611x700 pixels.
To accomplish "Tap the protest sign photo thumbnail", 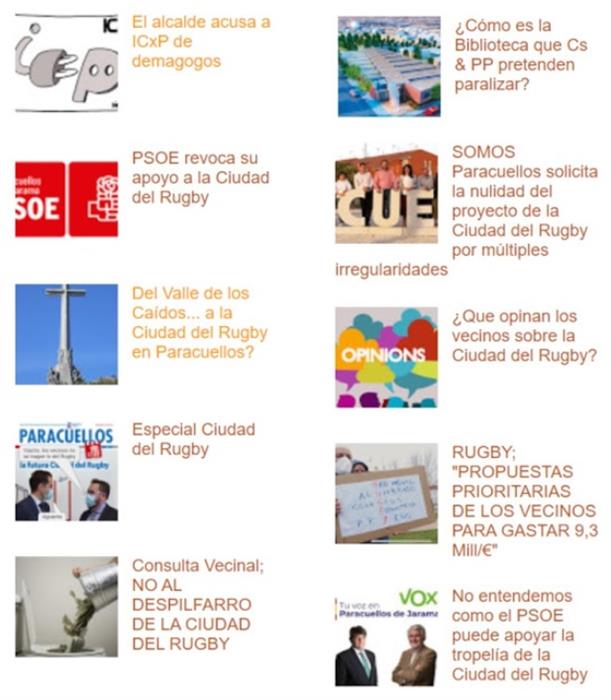I will point(386,494).
